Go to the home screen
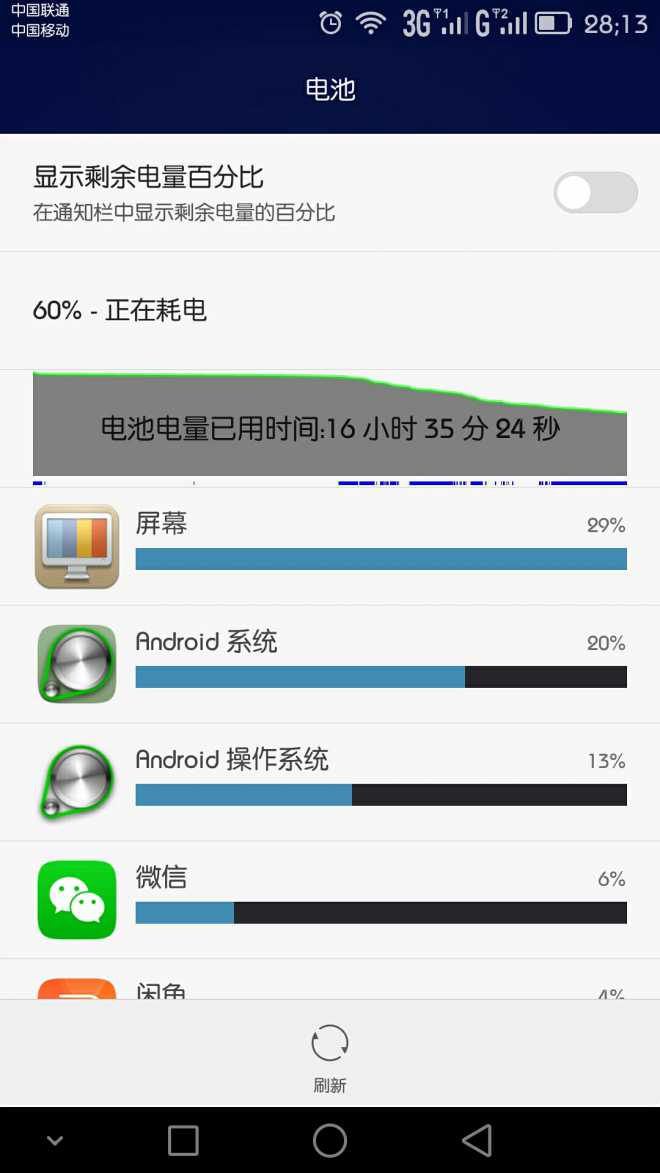This screenshot has width=660, height=1173. click(330, 1141)
